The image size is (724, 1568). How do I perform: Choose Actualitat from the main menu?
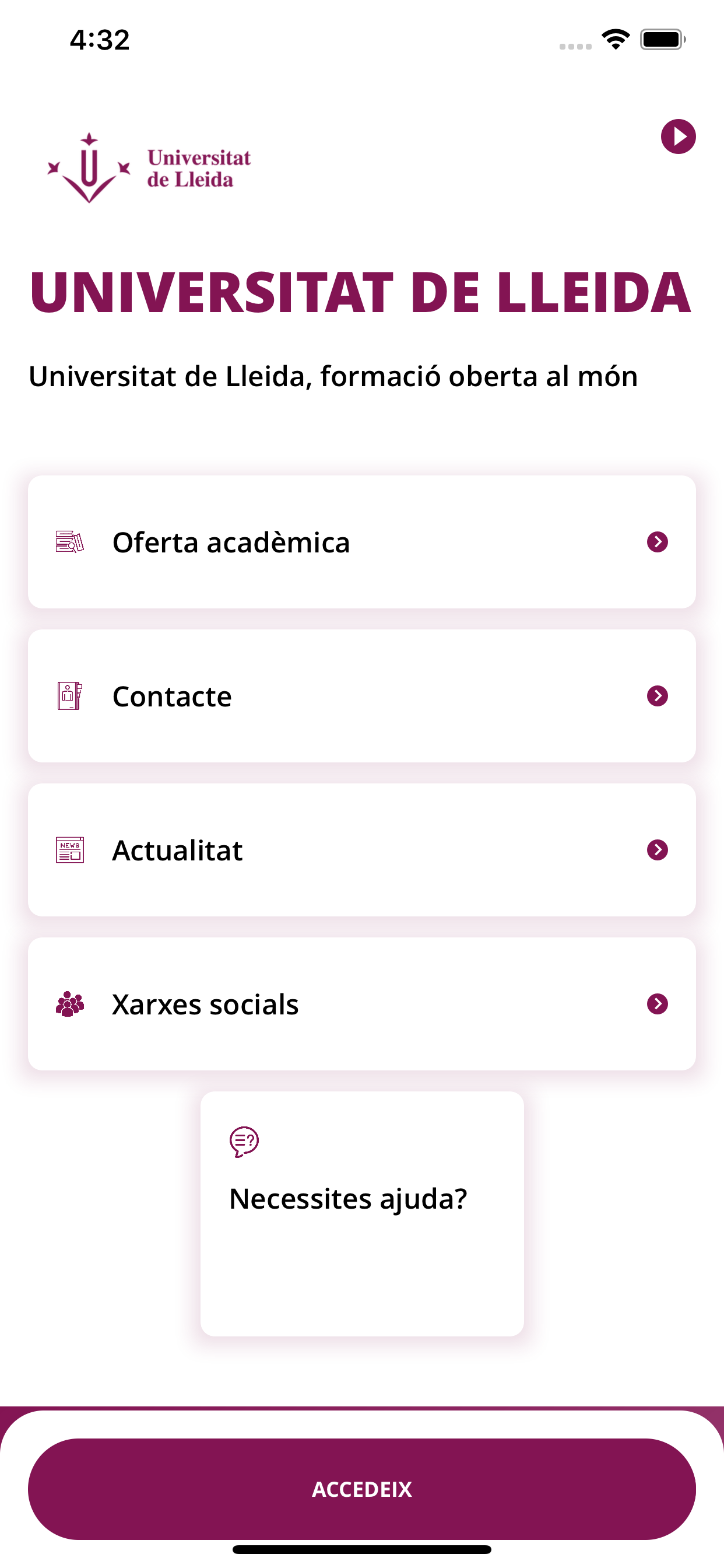(x=177, y=850)
